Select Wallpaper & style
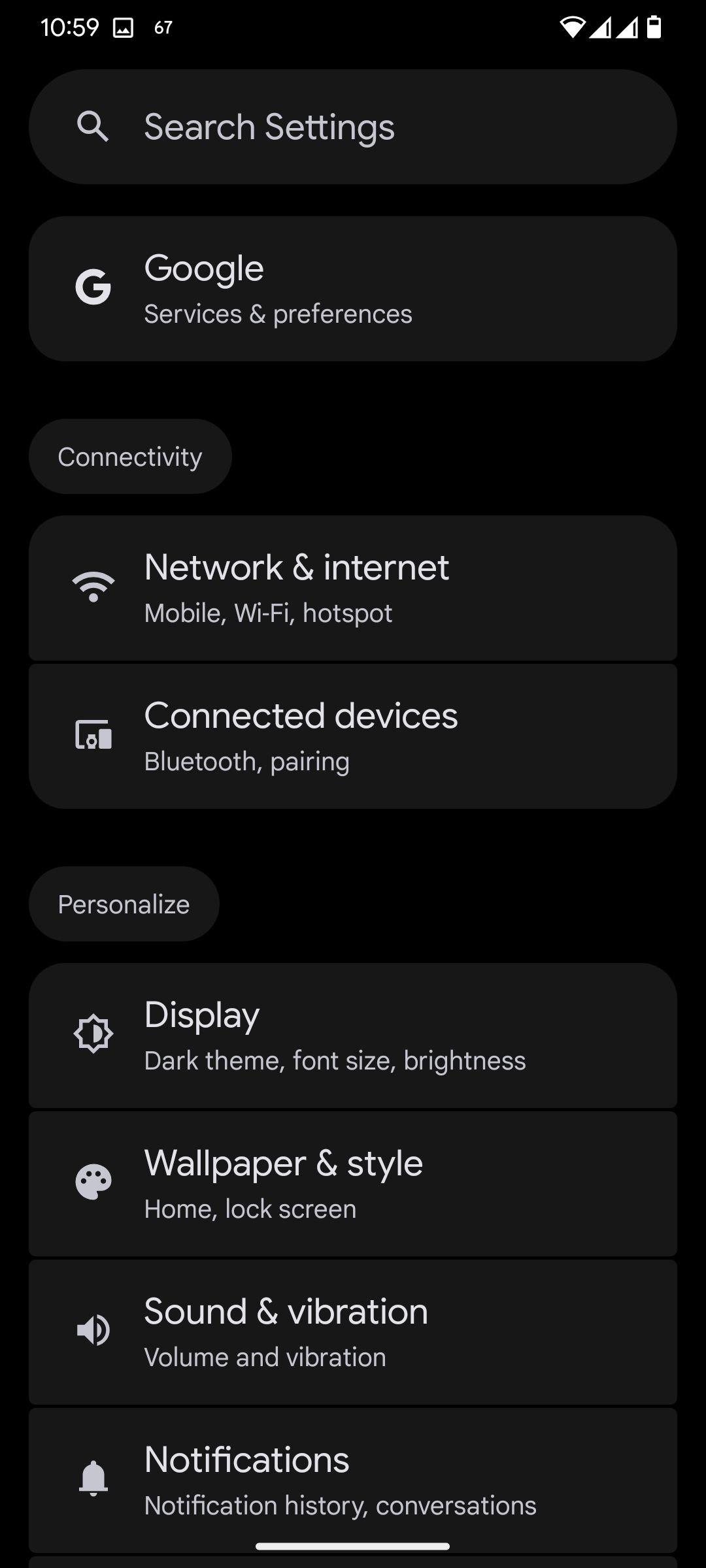 (x=353, y=1184)
